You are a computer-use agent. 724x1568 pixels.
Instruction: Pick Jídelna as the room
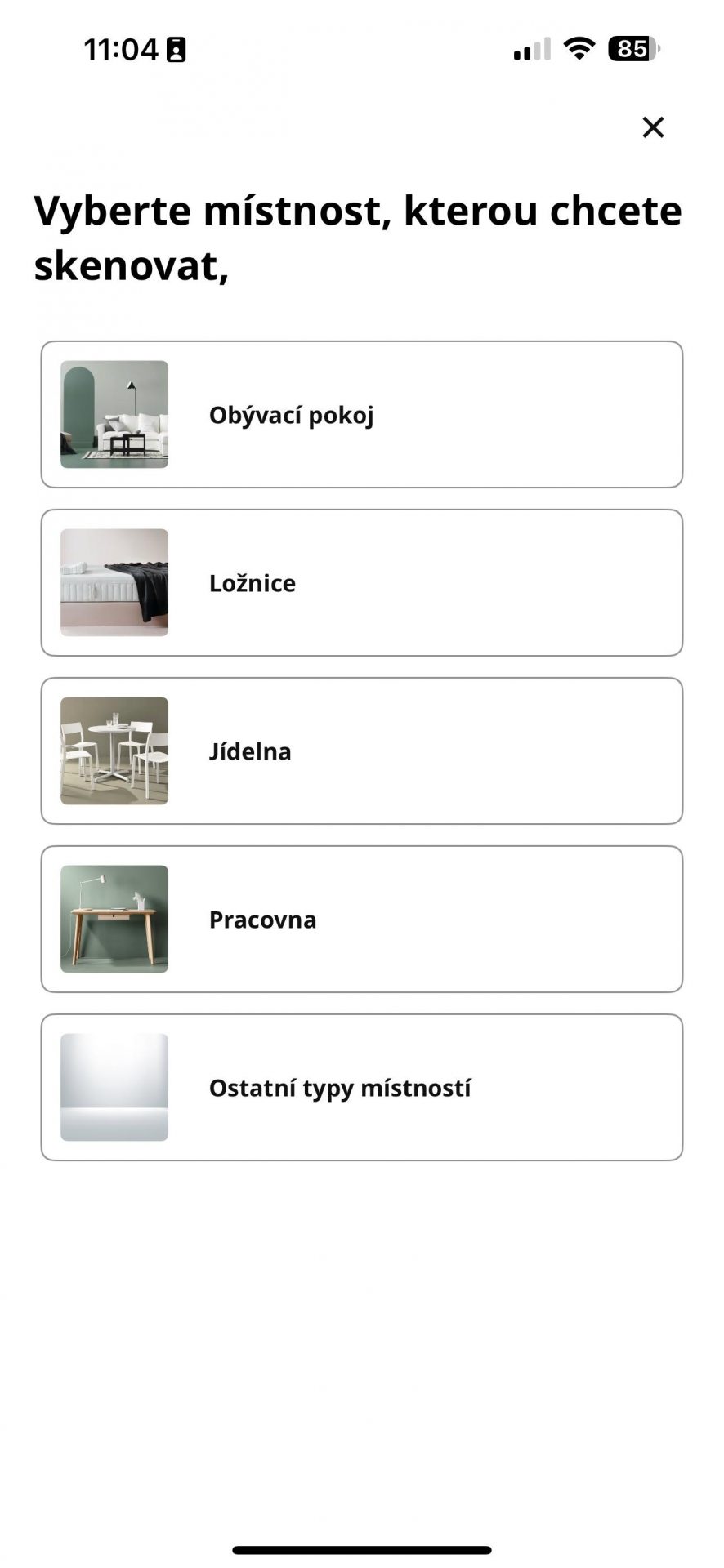pyautogui.click(x=362, y=751)
